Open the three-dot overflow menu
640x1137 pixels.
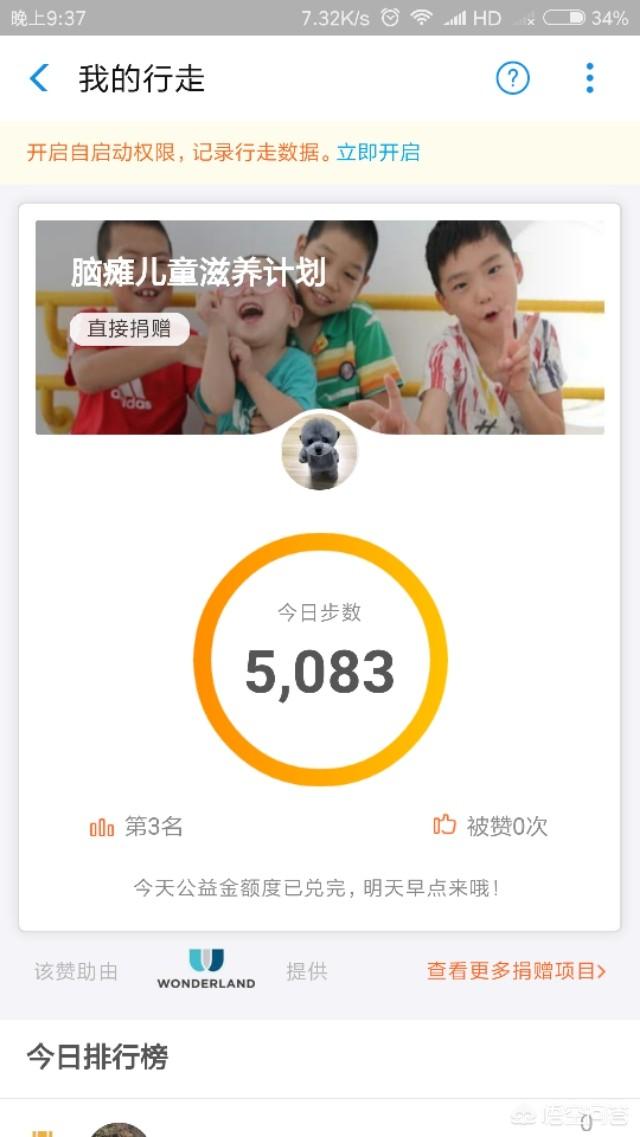coord(590,78)
